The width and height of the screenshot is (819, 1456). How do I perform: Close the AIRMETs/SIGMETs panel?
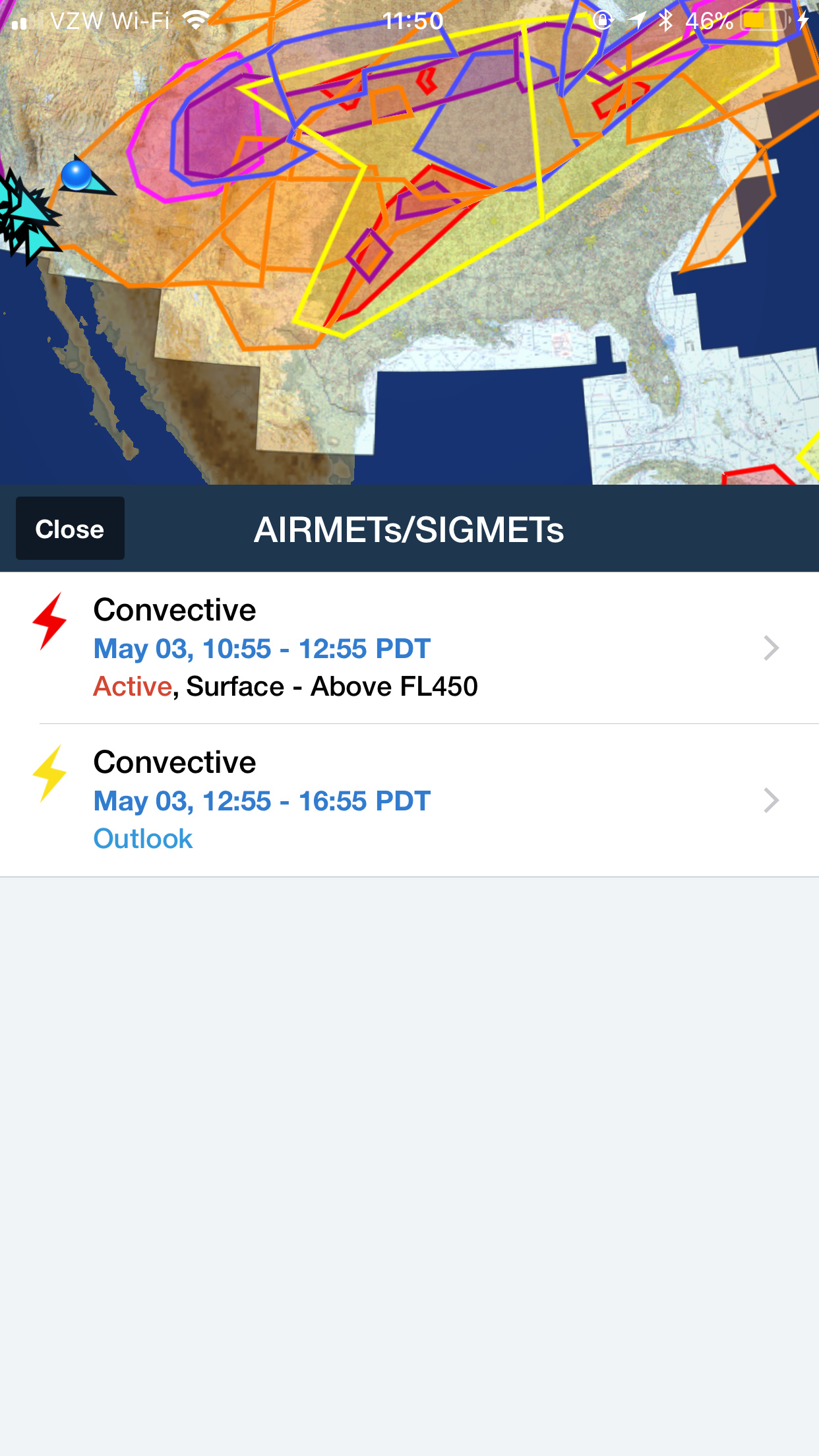[x=70, y=529]
